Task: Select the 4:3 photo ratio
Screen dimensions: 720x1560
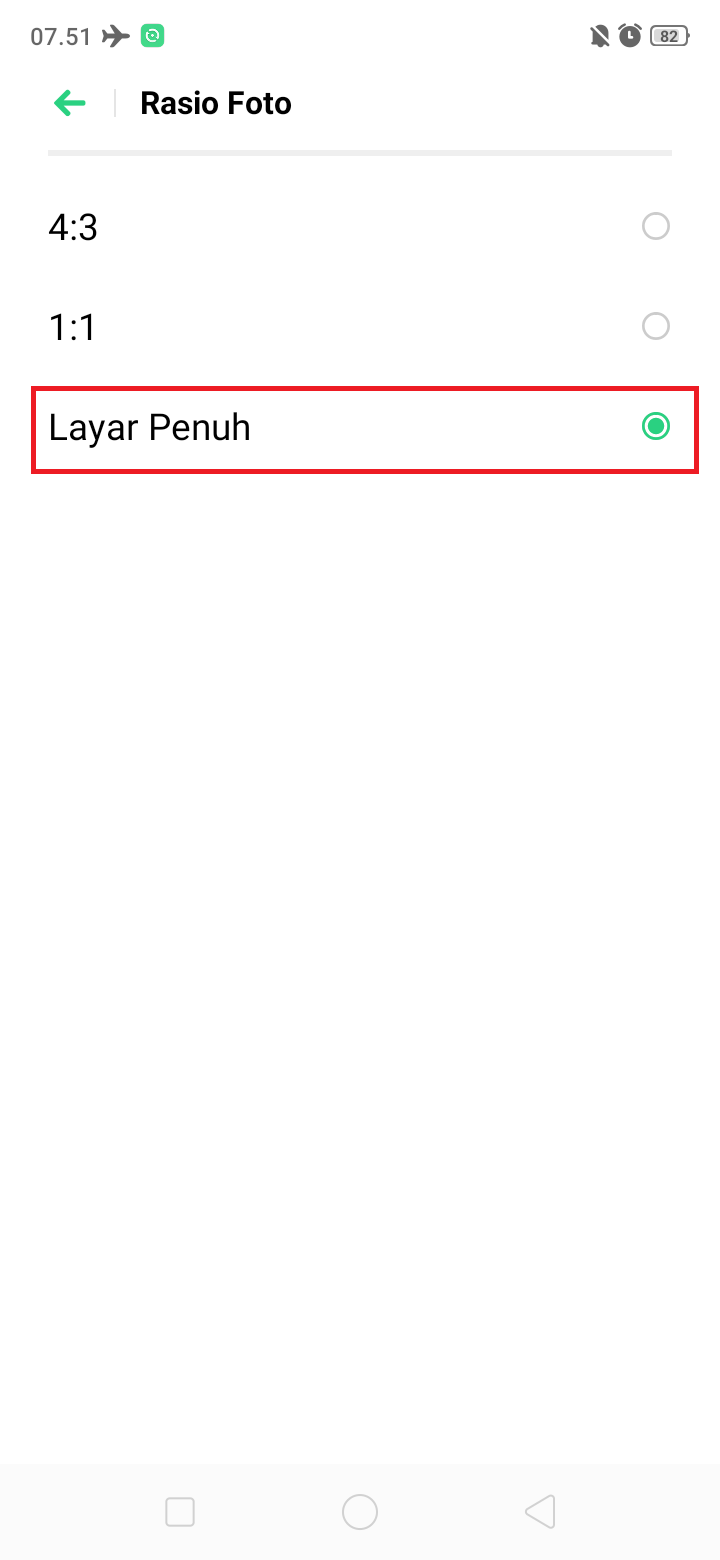Action: [655, 227]
